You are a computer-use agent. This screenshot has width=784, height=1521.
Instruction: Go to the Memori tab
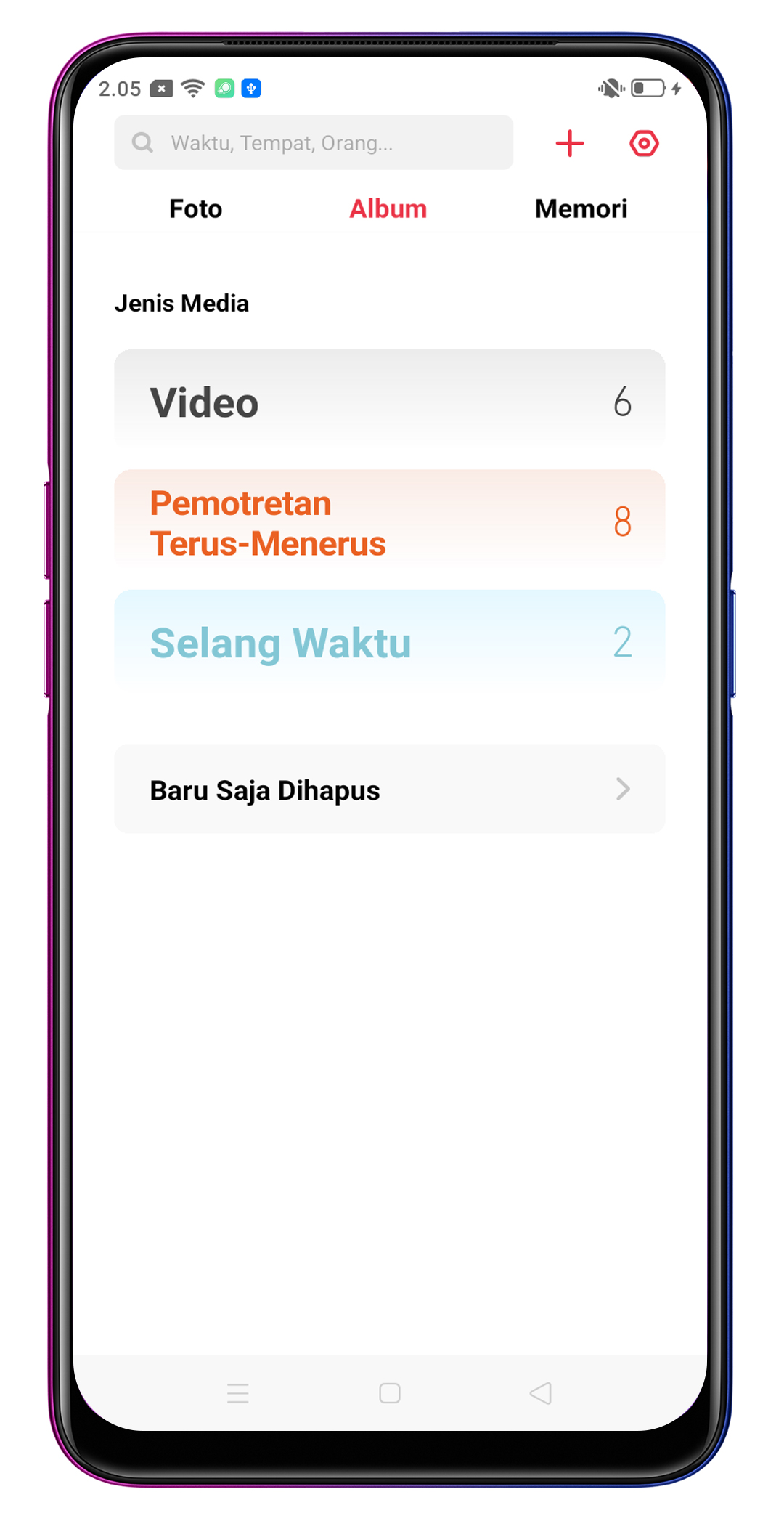581,209
